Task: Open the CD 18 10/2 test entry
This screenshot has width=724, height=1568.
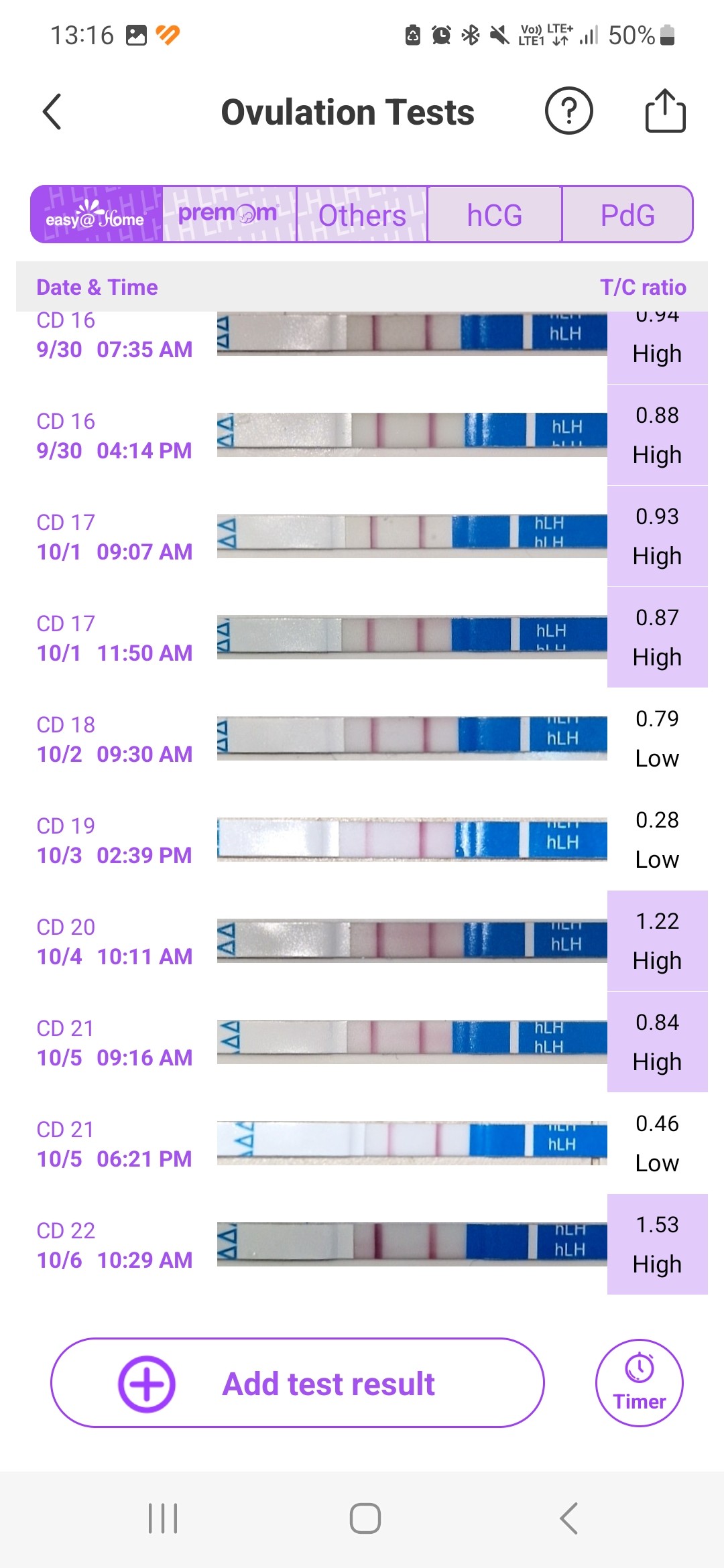Action: [362, 739]
